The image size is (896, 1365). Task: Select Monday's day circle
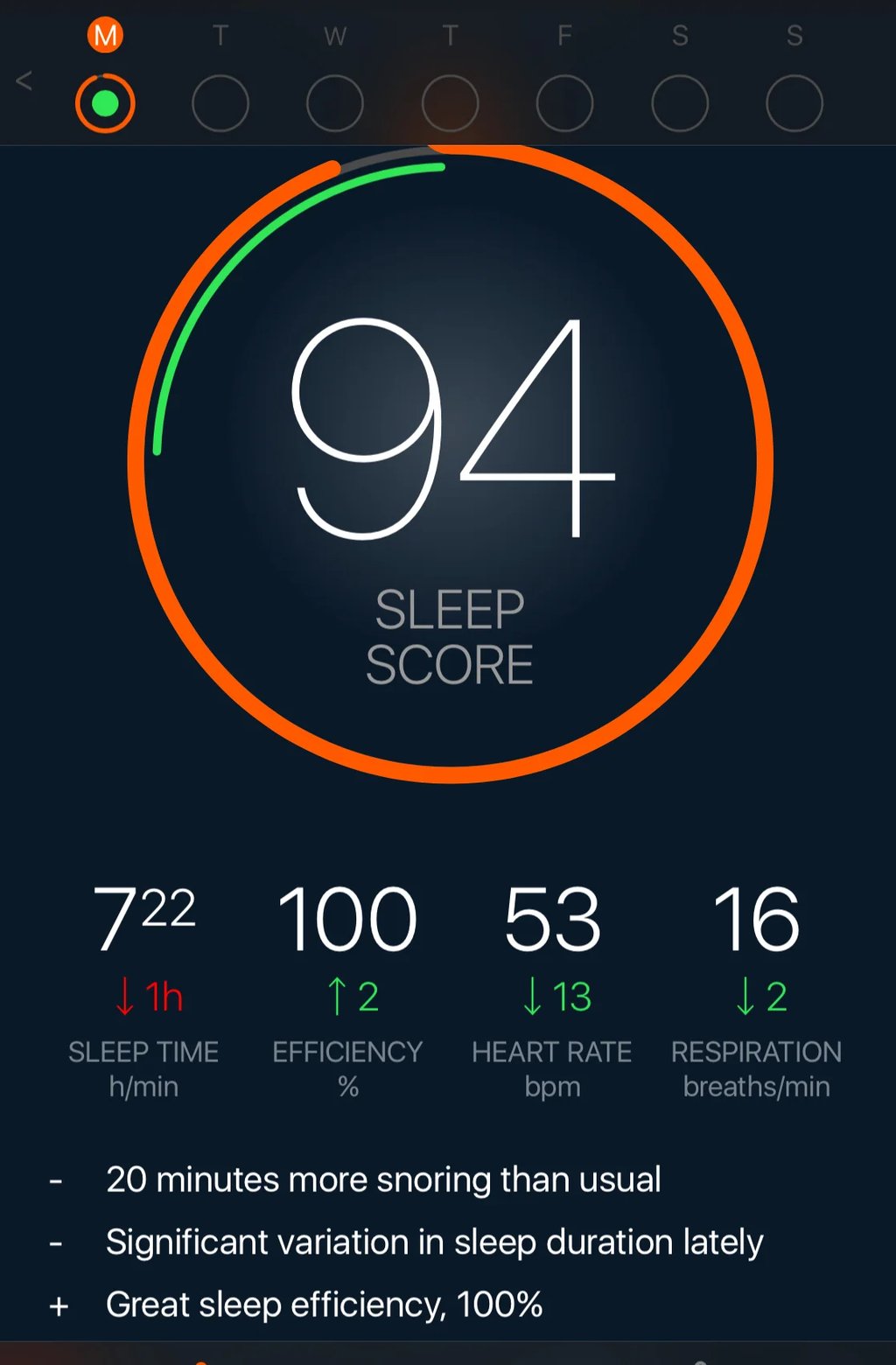click(x=105, y=103)
